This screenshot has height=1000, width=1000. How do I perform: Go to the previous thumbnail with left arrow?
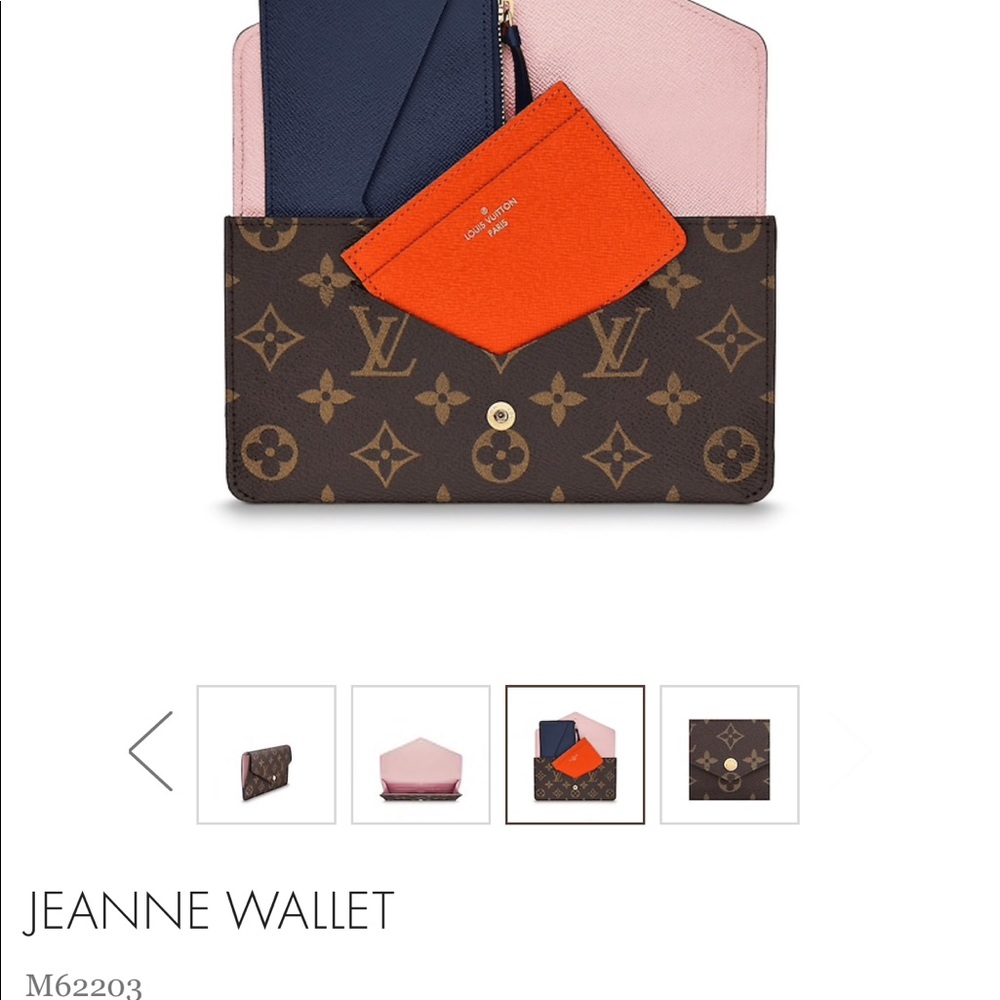(x=151, y=752)
